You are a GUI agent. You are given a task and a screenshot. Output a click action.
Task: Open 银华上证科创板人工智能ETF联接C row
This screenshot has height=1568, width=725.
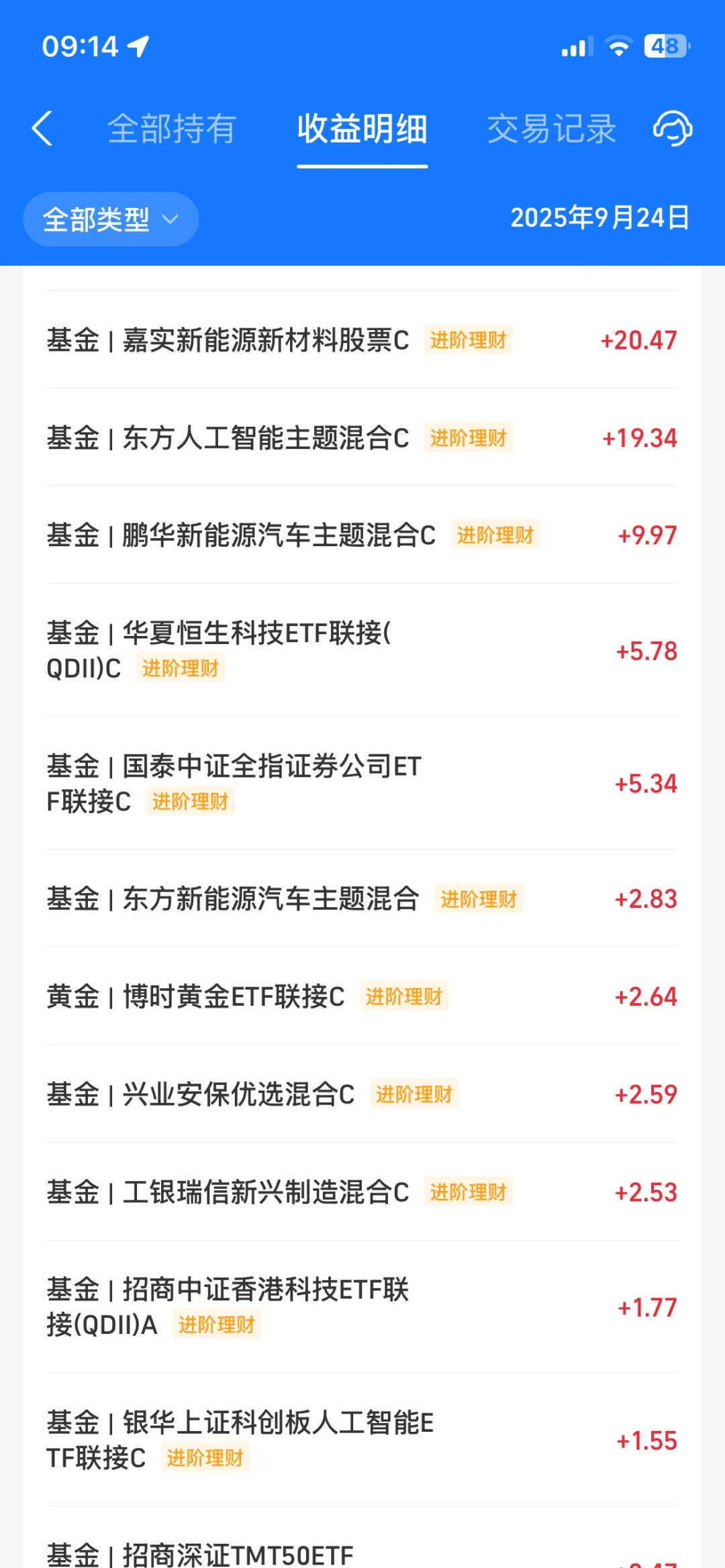[x=362, y=1440]
